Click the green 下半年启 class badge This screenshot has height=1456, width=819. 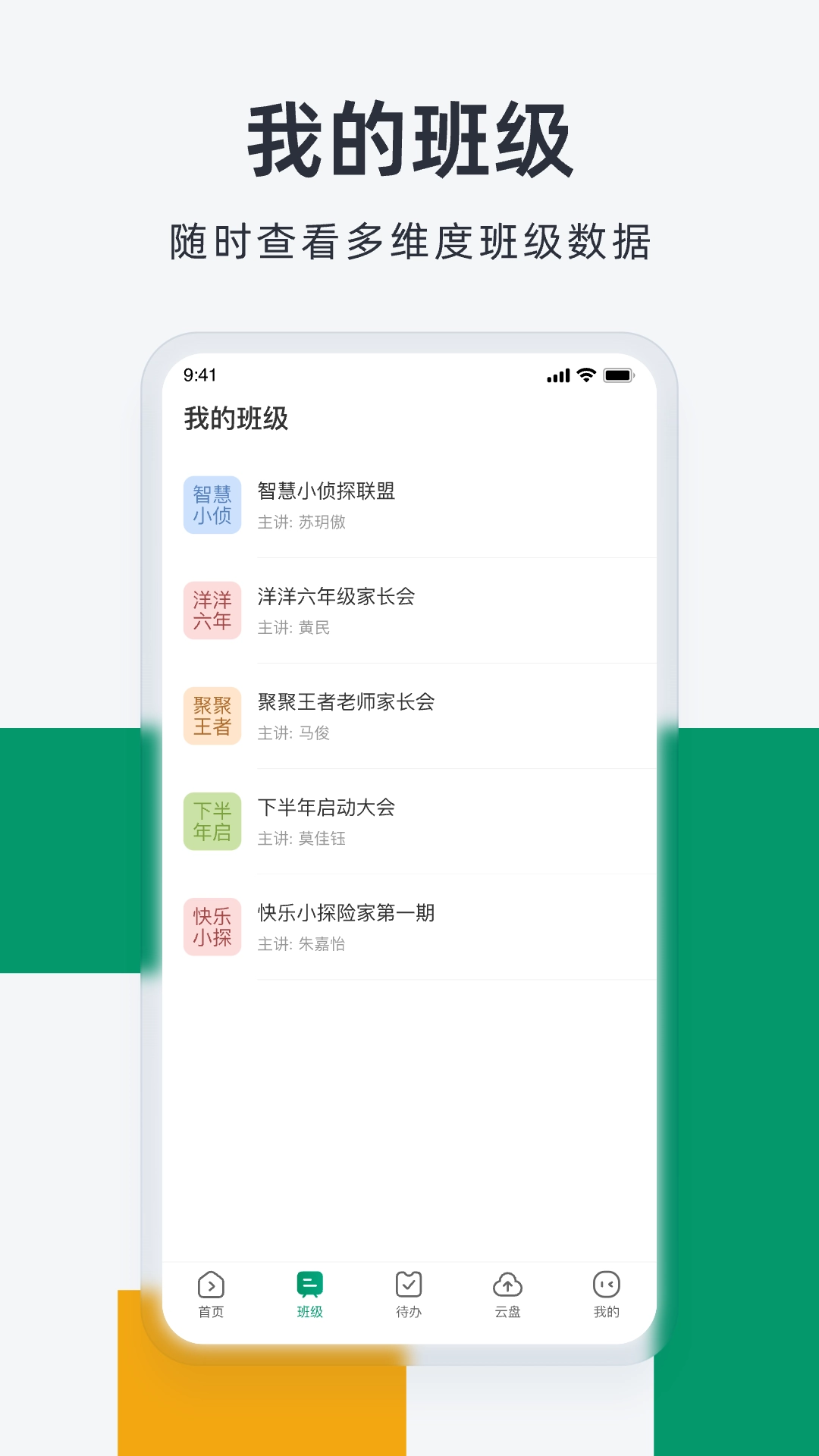[x=212, y=821]
